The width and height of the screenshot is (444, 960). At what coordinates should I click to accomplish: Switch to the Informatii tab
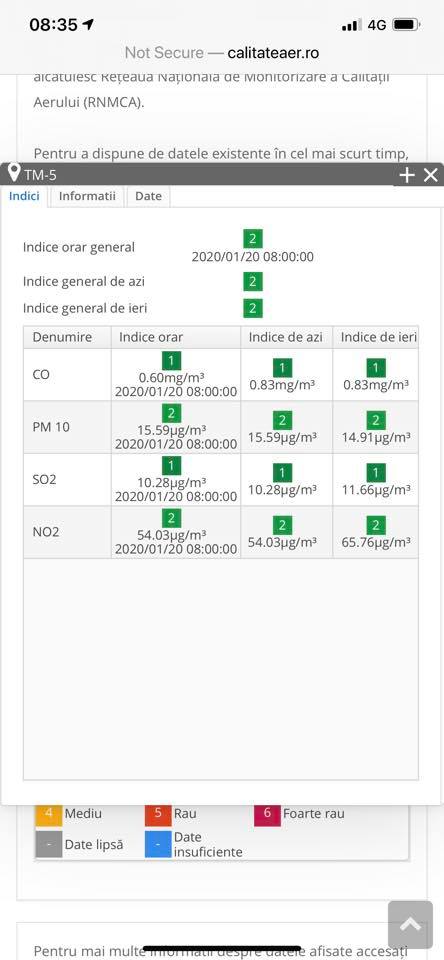(87, 196)
